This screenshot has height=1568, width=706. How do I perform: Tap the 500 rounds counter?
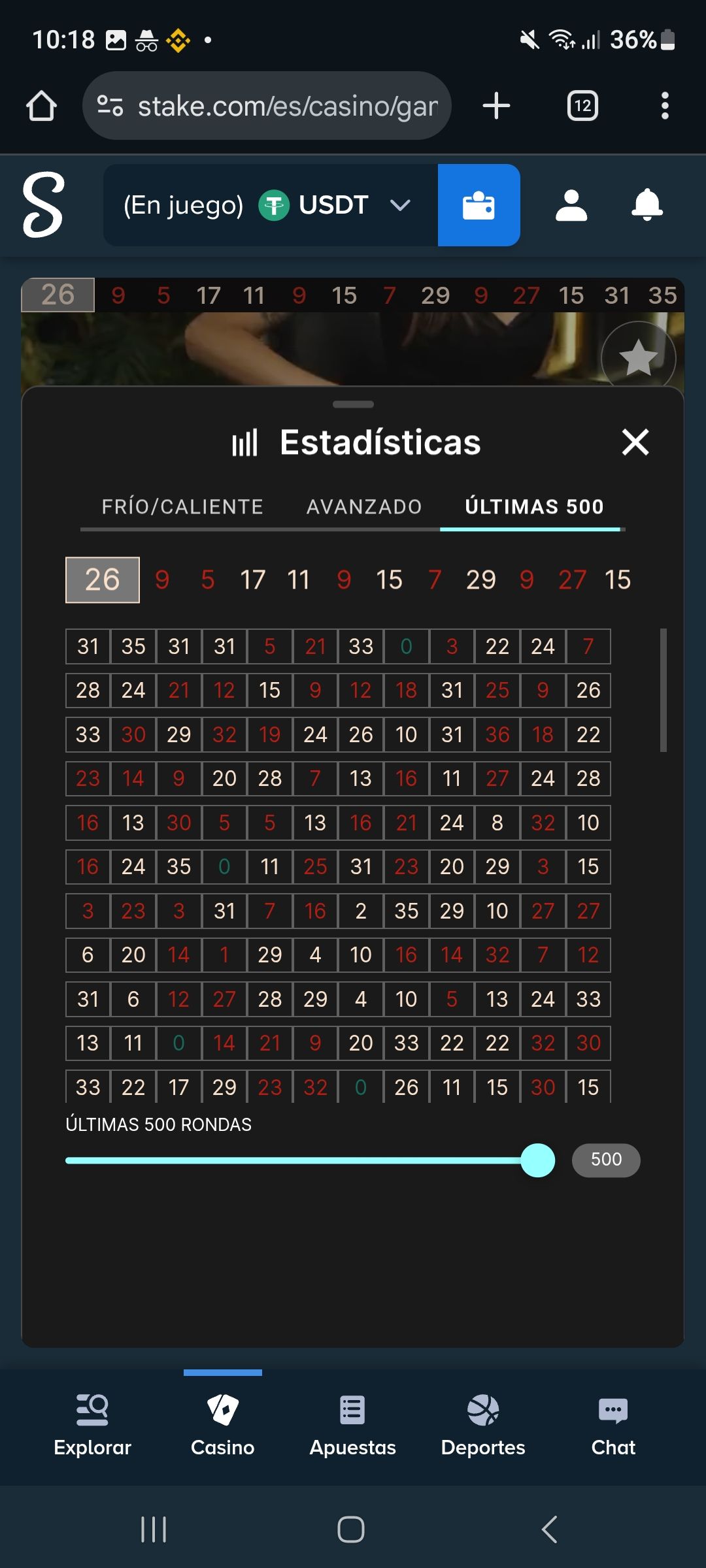pyautogui.click(x=605, y=1160)
